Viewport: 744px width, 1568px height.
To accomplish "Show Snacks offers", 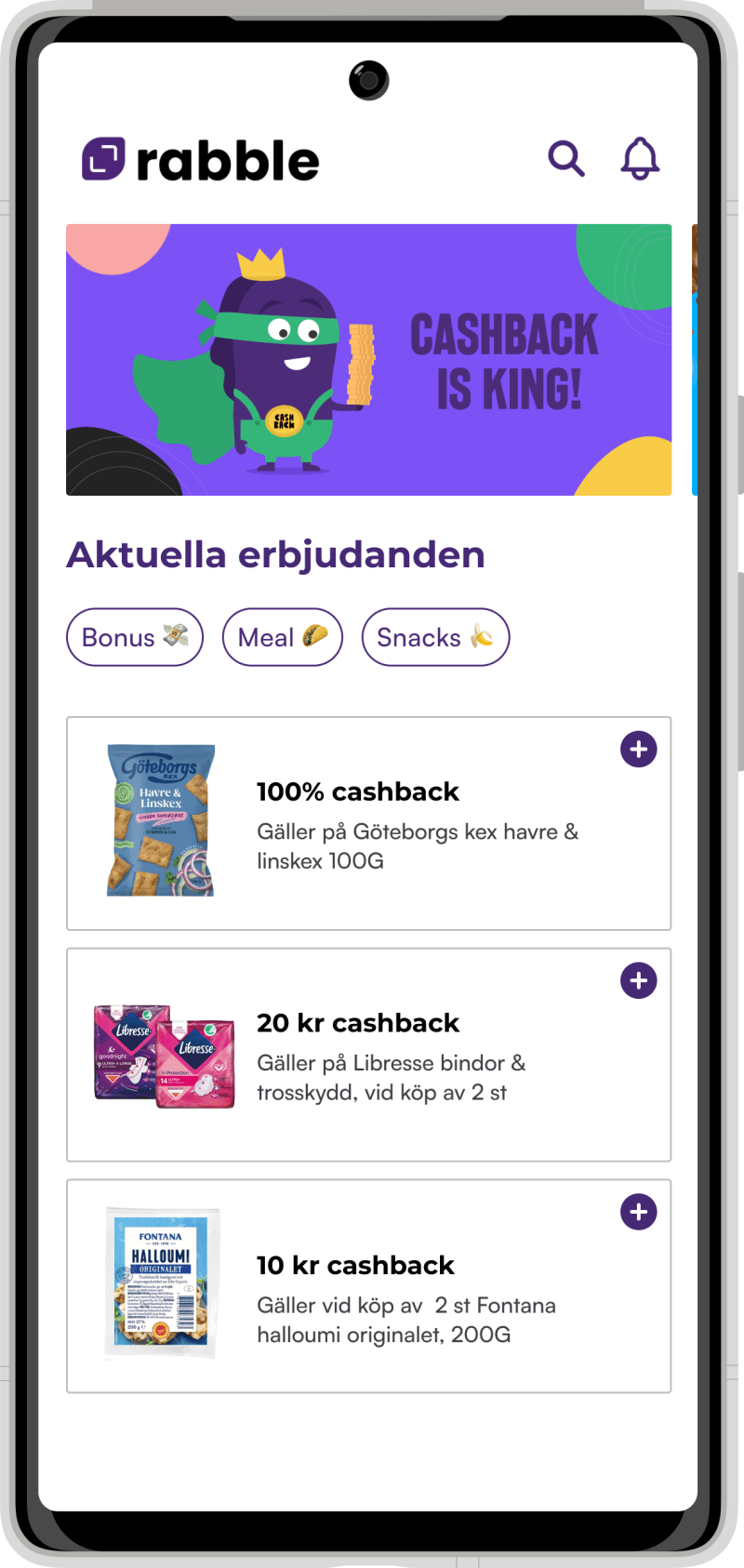I will pos(435,637).
